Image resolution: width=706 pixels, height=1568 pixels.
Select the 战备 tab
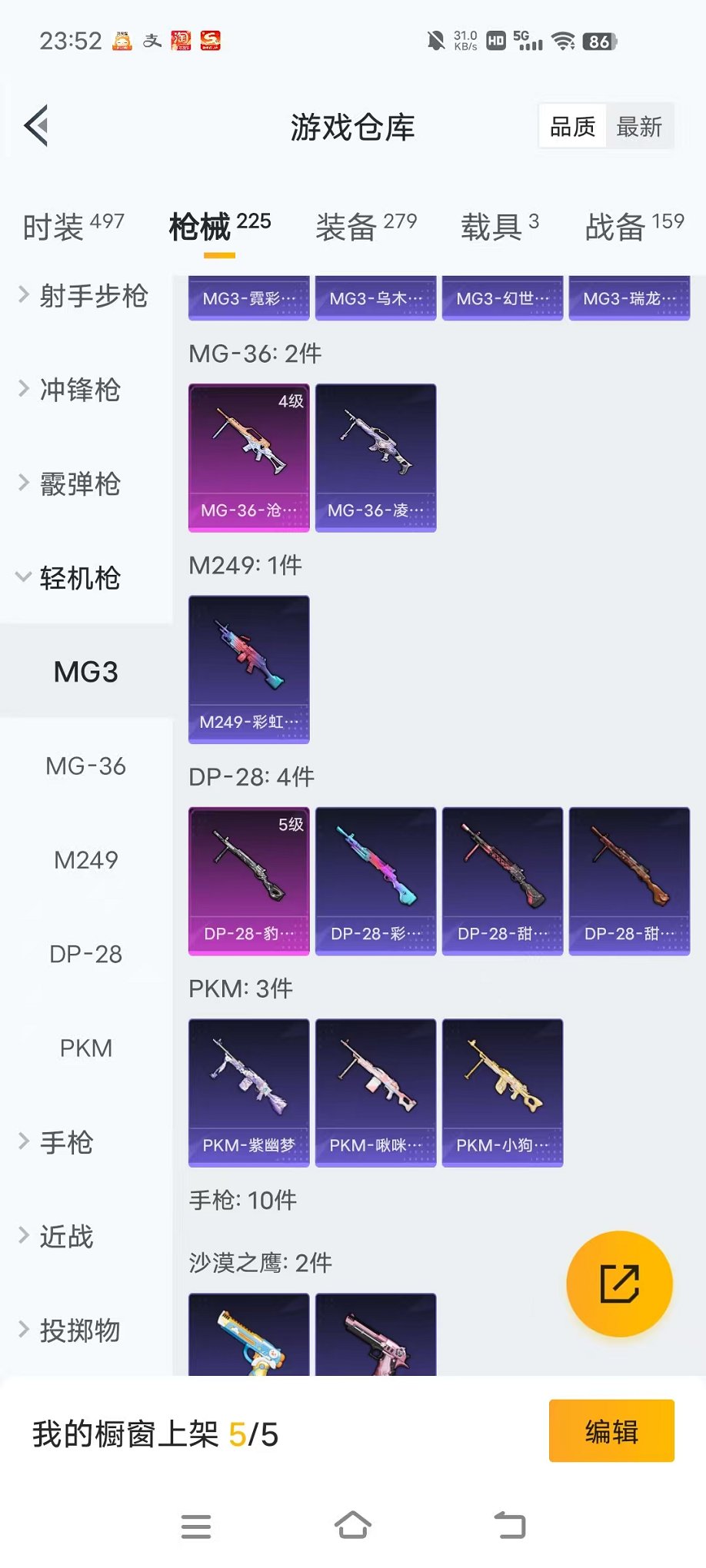click(x=634, y=227)
